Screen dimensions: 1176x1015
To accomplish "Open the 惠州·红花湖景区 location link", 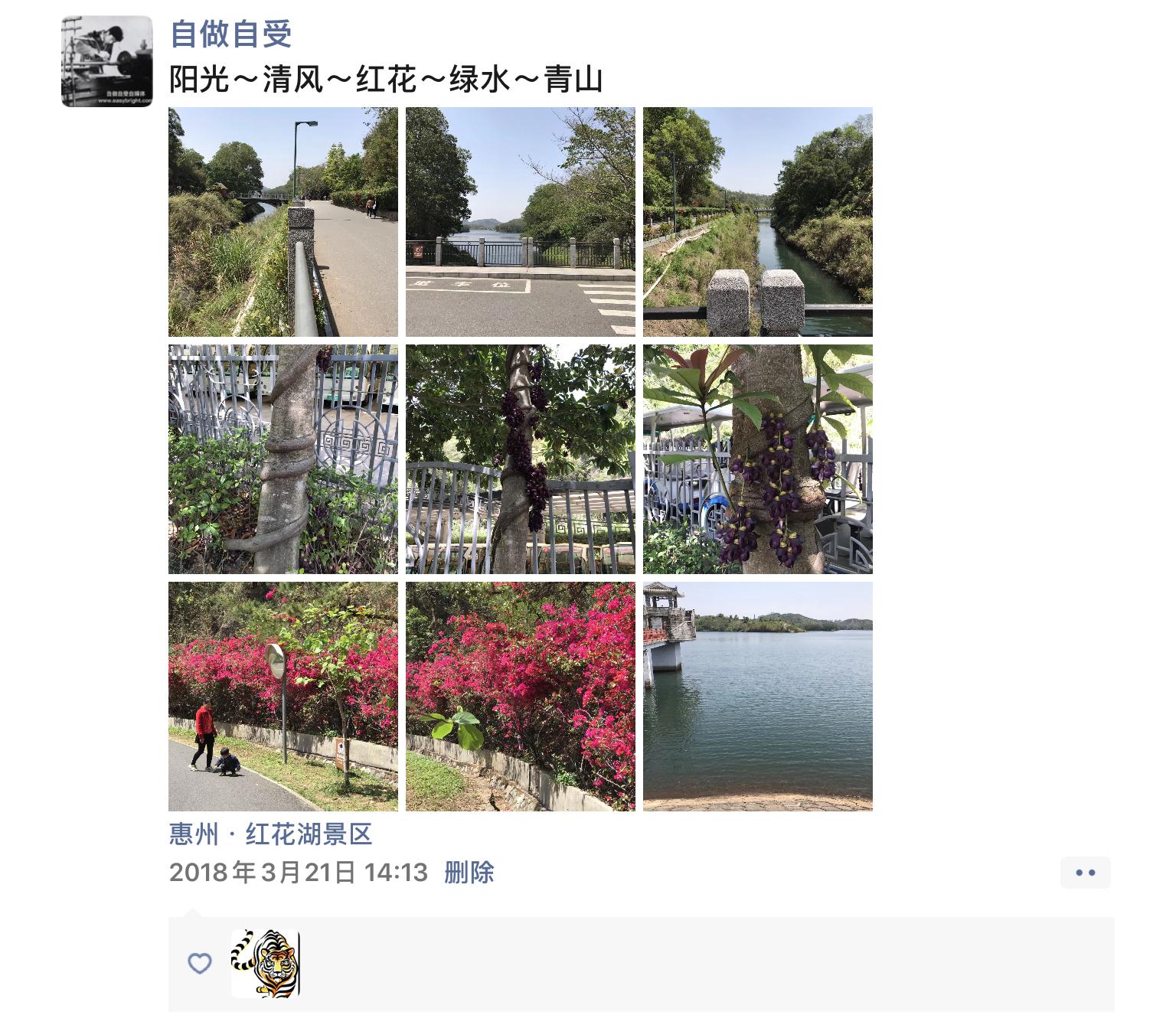I will pyautogui.click(x=270, y=834).
